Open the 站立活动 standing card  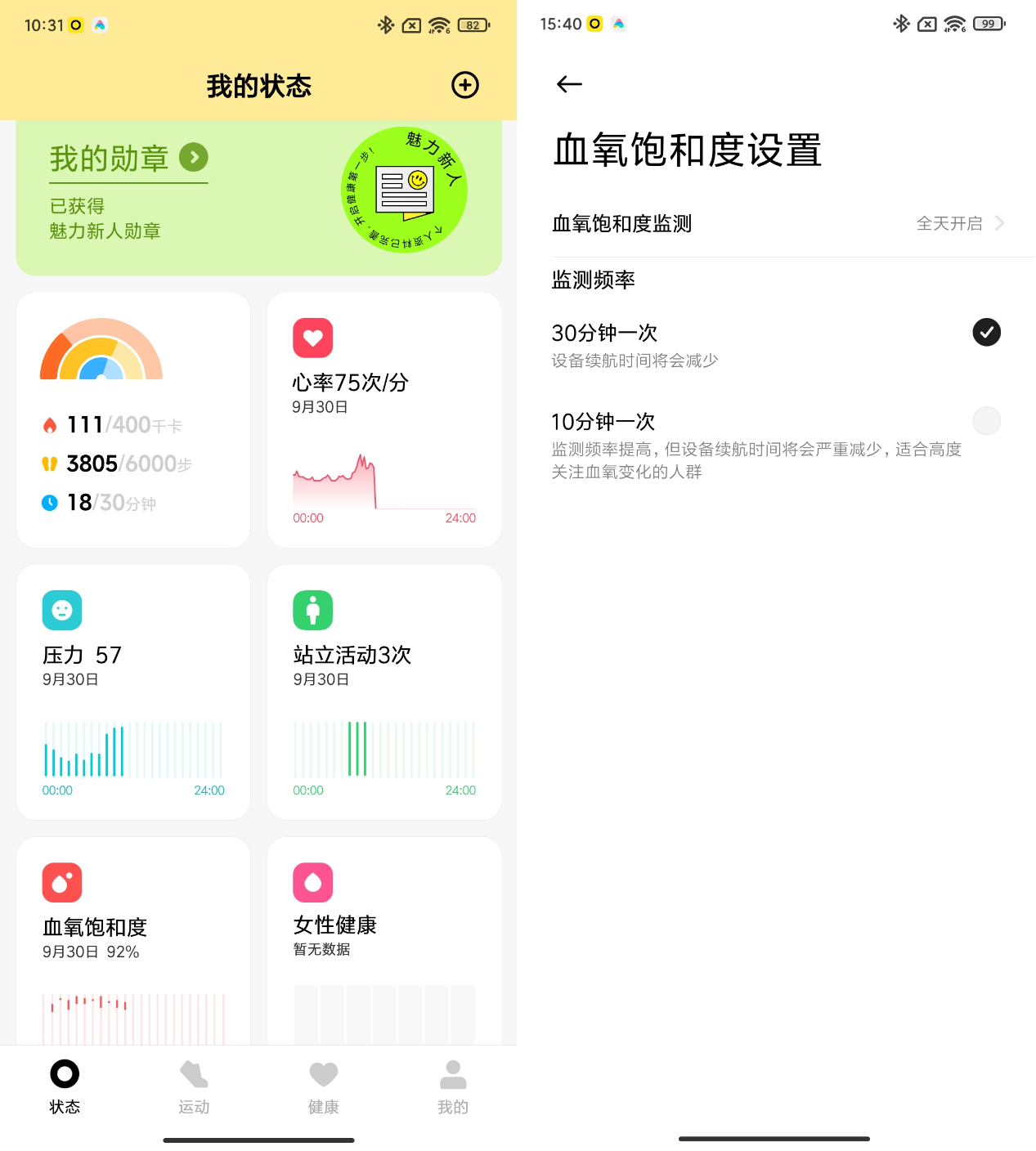[x=384, y=692]
